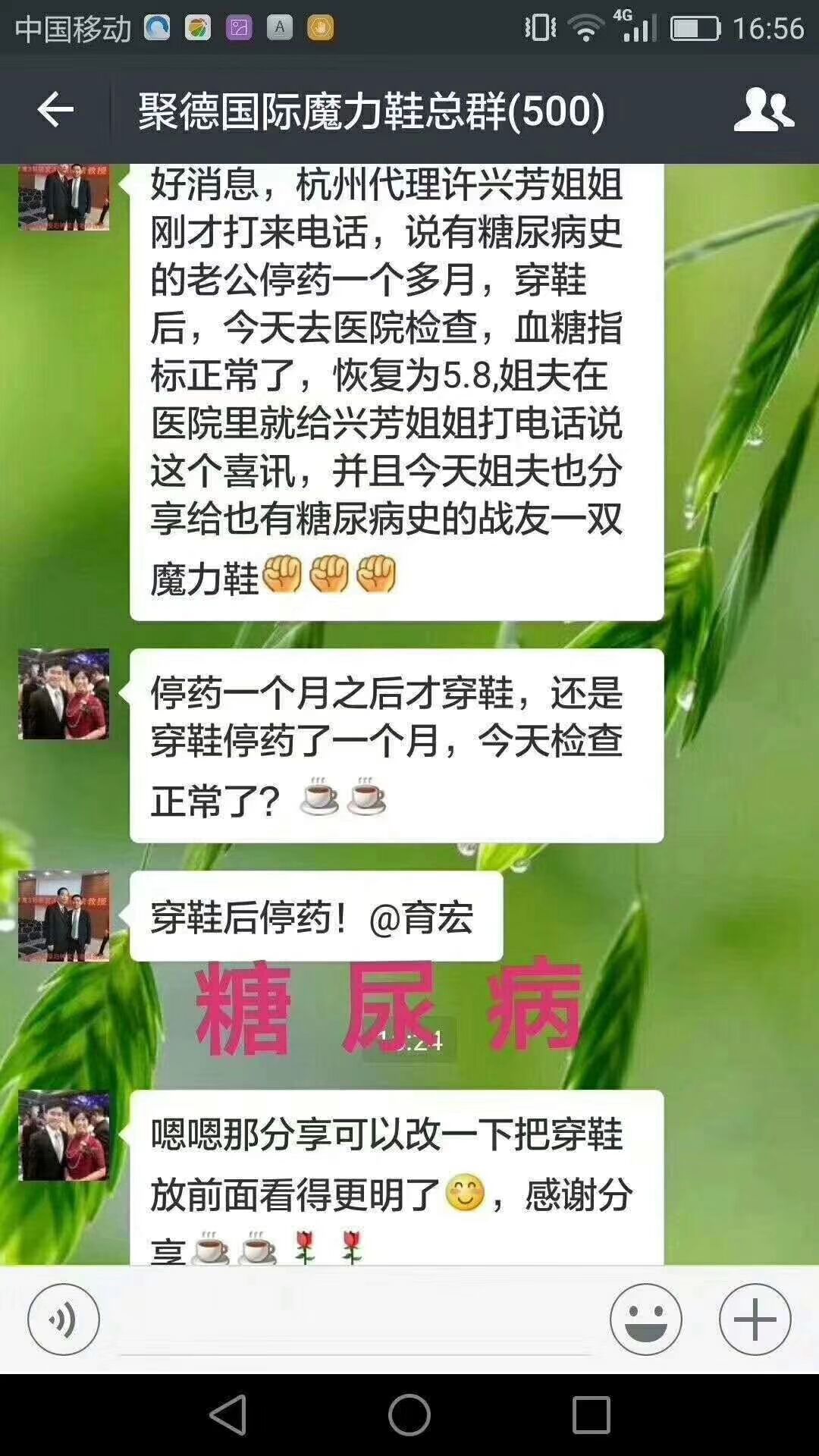Open the recent apps overview
Image resolution: width=819 pixels, height=1456 pixels.
[591, 1415]
